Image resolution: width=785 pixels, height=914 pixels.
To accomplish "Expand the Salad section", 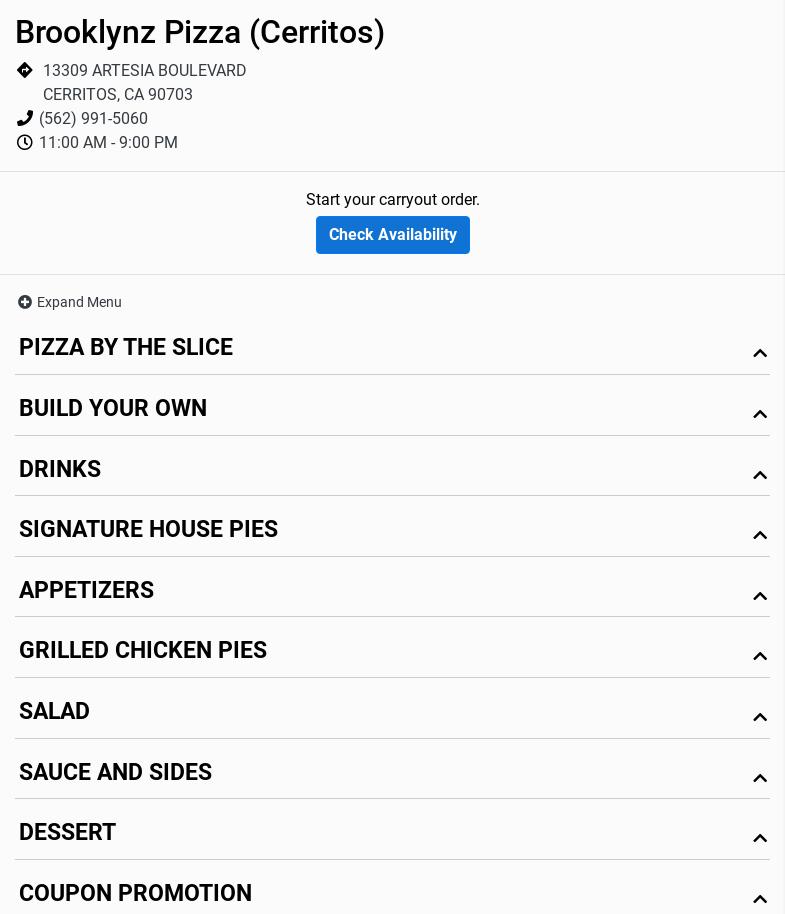I will pos(392,712).
